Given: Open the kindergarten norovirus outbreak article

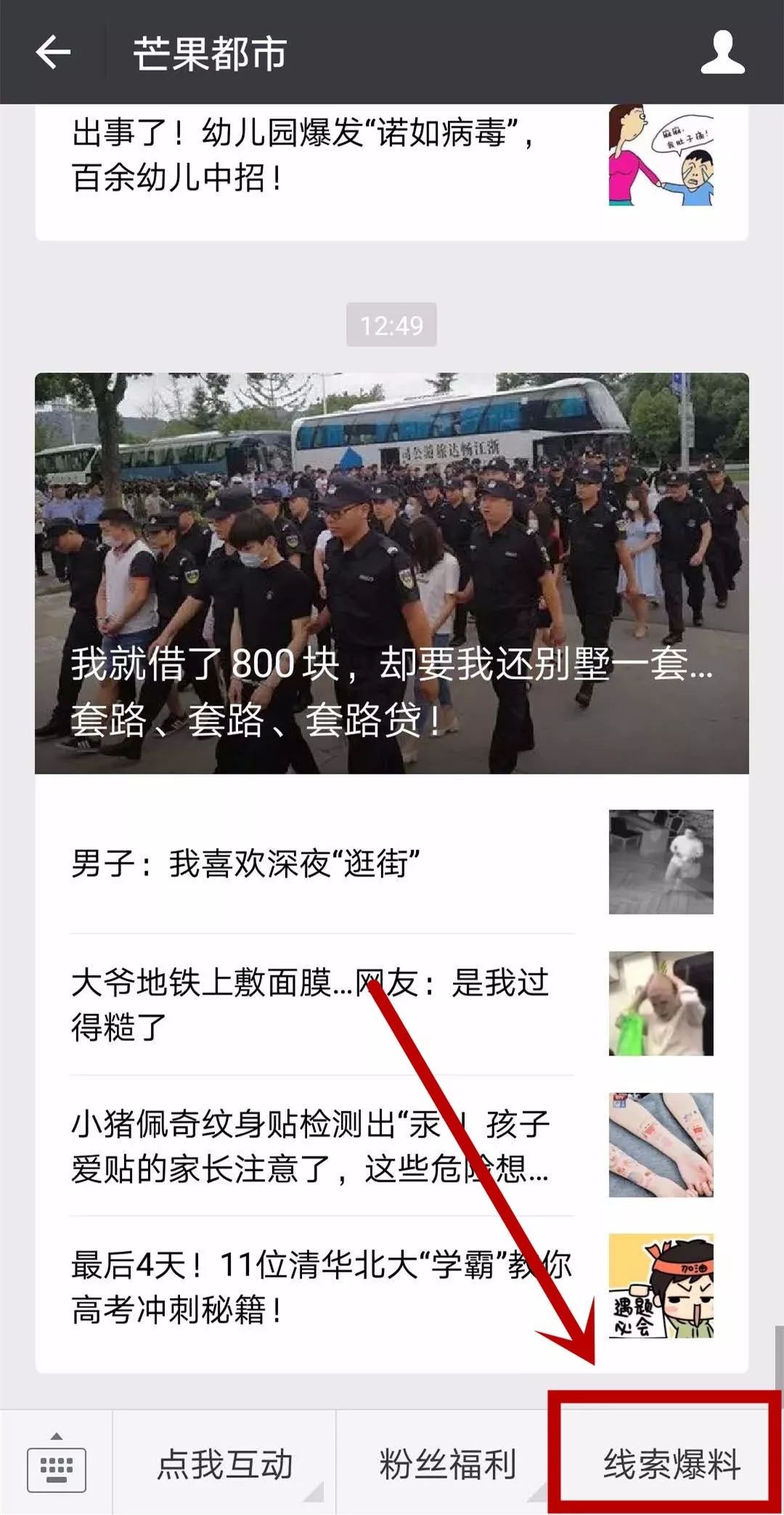Looking at the screenshot, I should click(305, 155).
